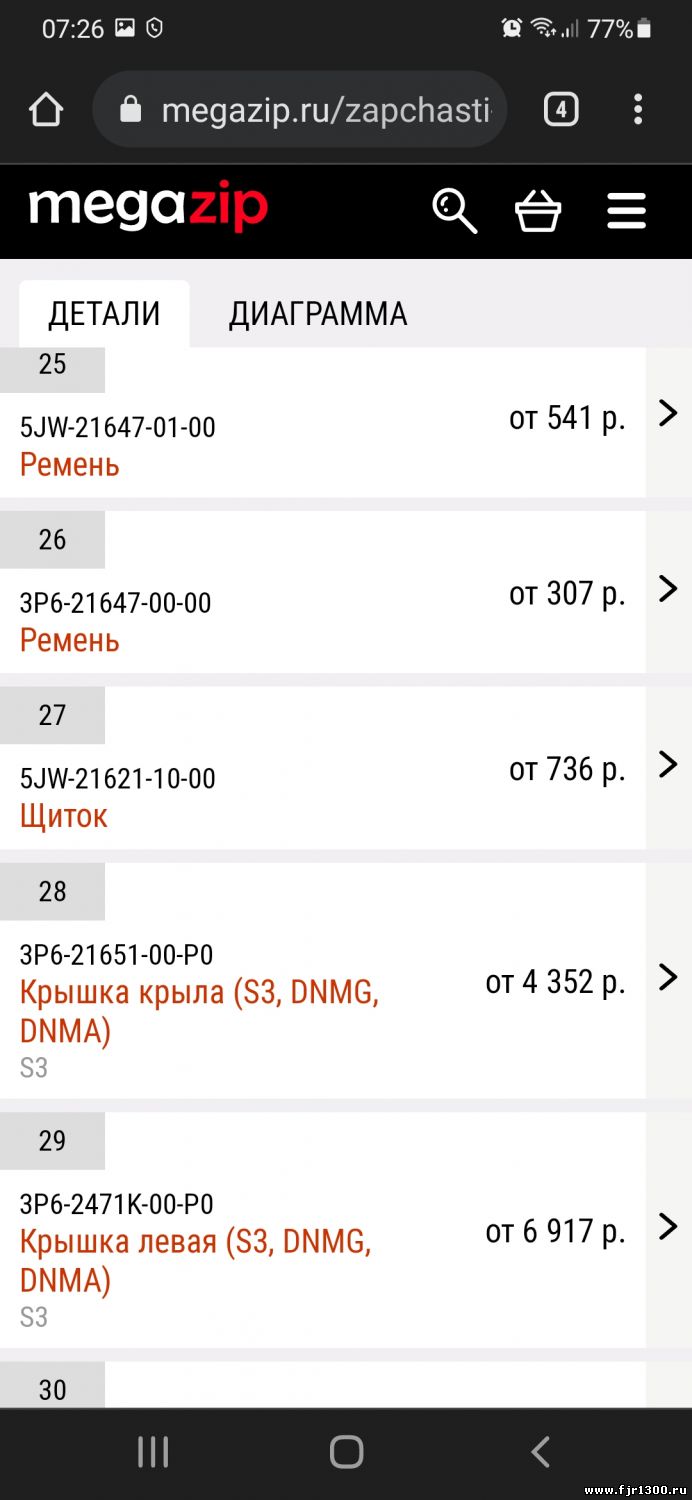The width and height of the screenshot is (692, 1500).
Task: Open the hamburger menu
Action: pos(626,211)
